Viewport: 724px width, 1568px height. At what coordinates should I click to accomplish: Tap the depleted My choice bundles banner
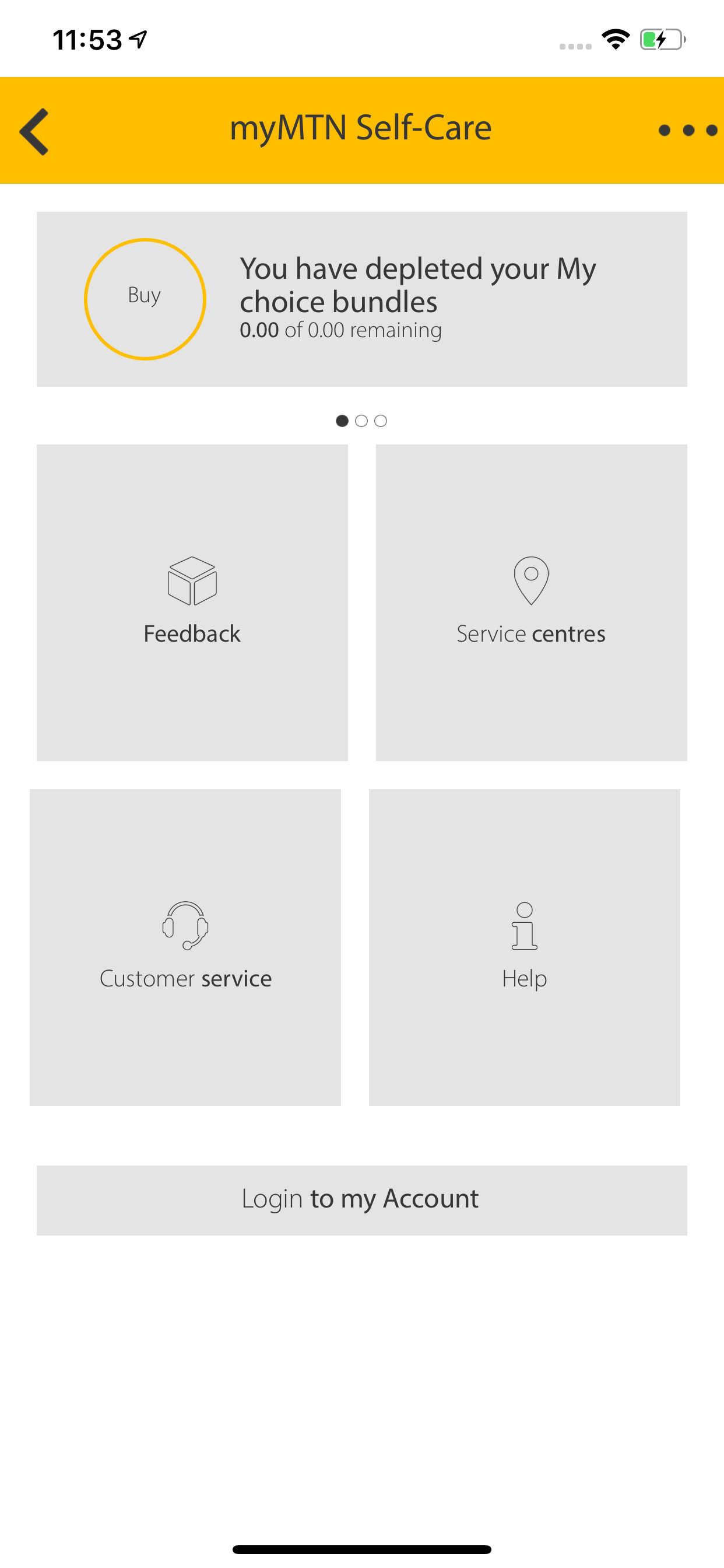[x=419, y=285]
